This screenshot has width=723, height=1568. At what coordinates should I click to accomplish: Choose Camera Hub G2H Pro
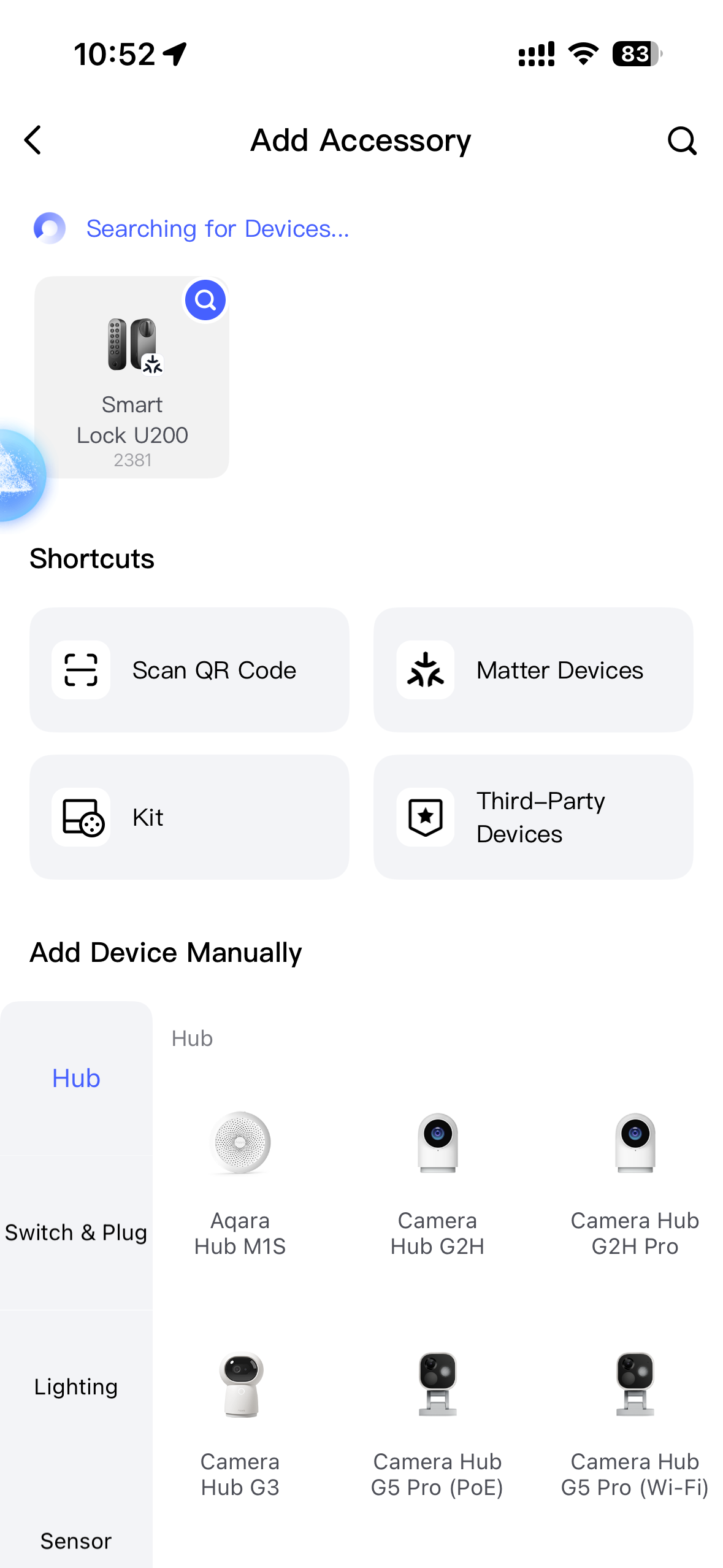635,1181
